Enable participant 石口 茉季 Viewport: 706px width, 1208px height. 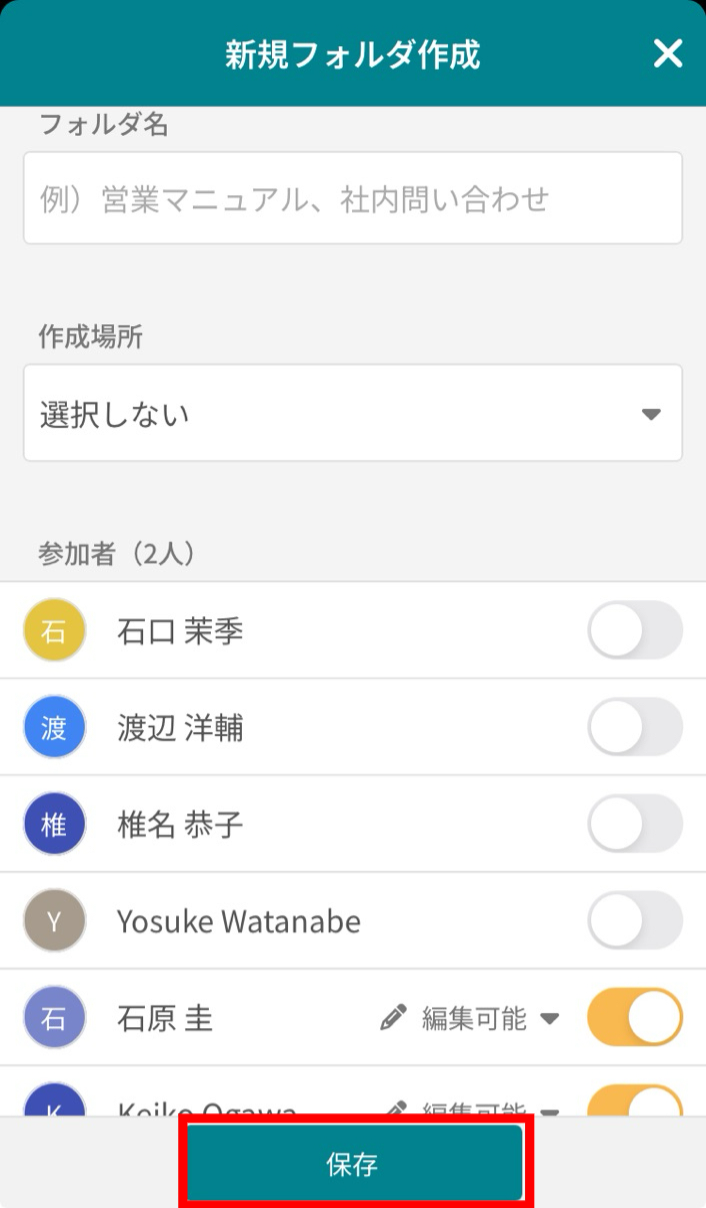(x=635, y=630)
